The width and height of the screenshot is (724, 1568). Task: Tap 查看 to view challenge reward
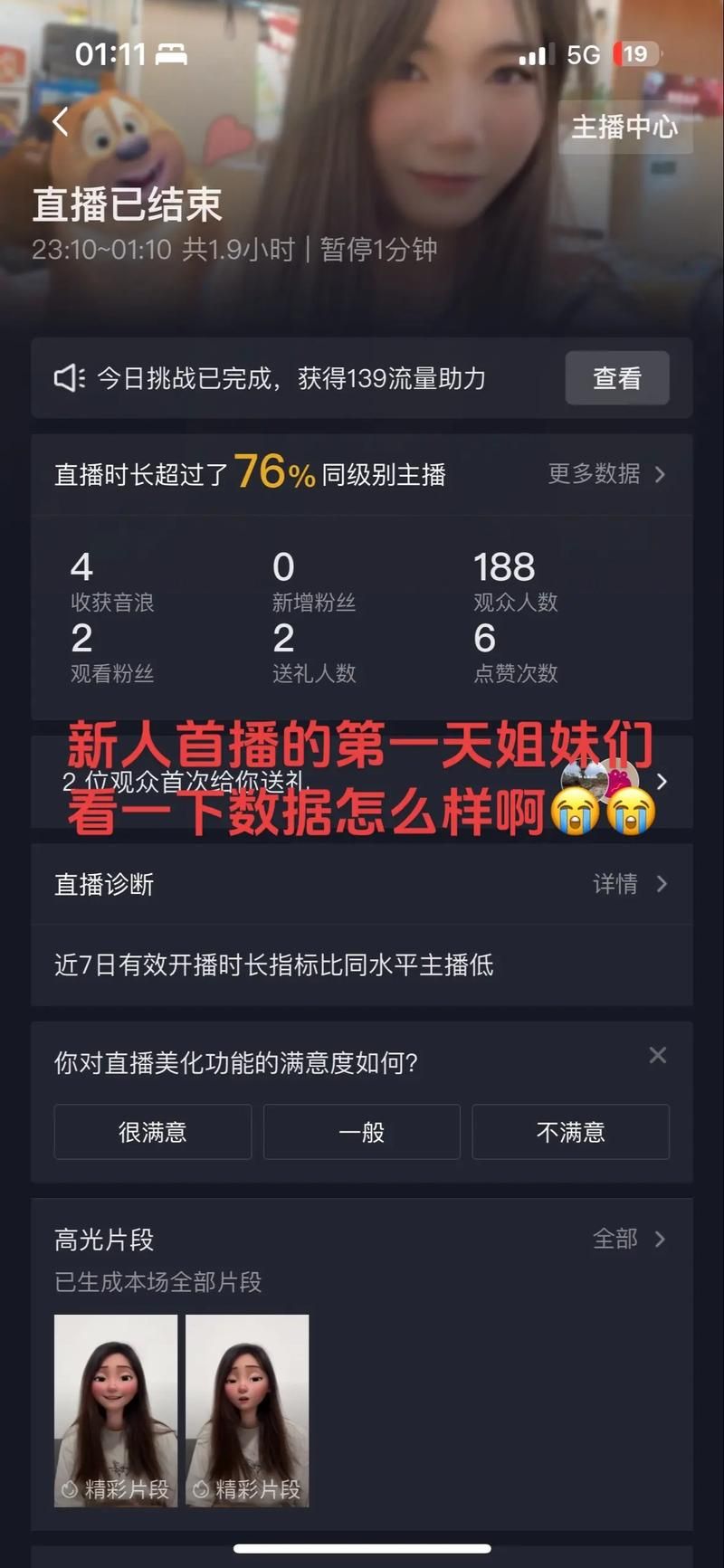[x=616, y=378]
